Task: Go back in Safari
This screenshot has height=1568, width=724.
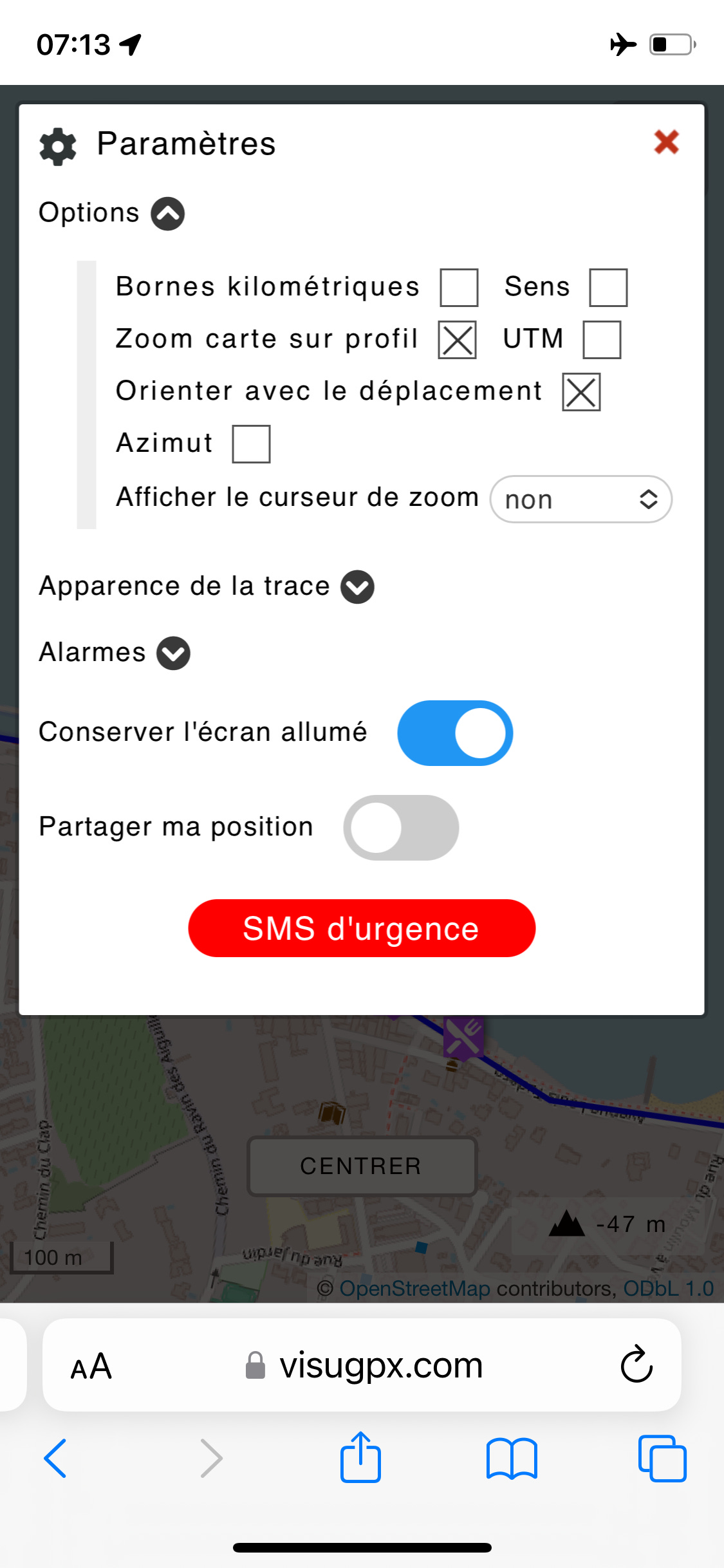Action: [x=55, y=1458]
